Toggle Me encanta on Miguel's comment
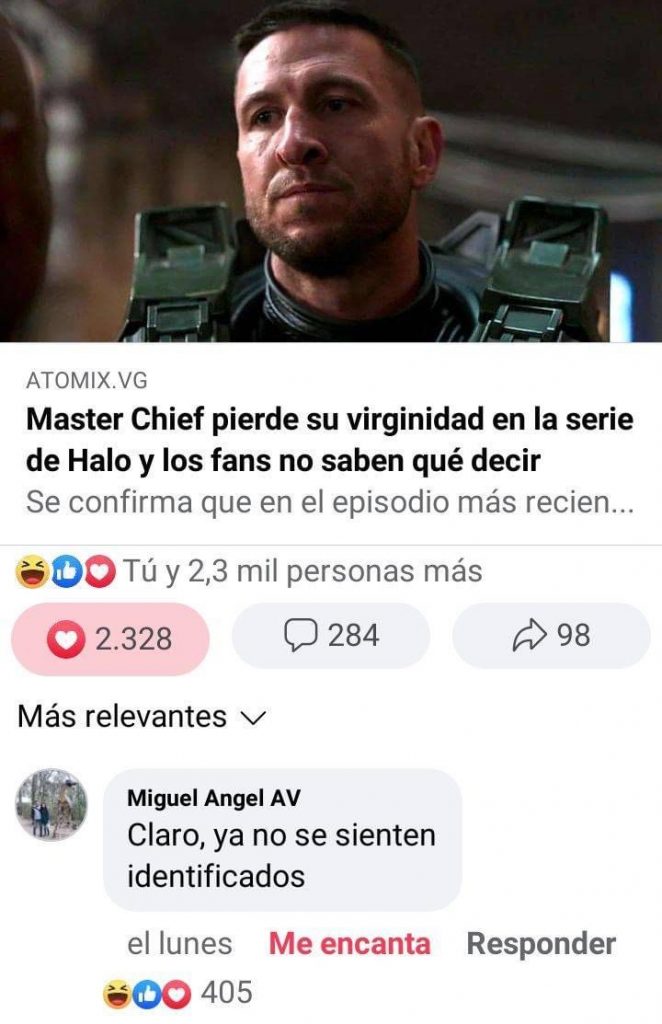This screenshot has width=662, height=1024. 349,944
